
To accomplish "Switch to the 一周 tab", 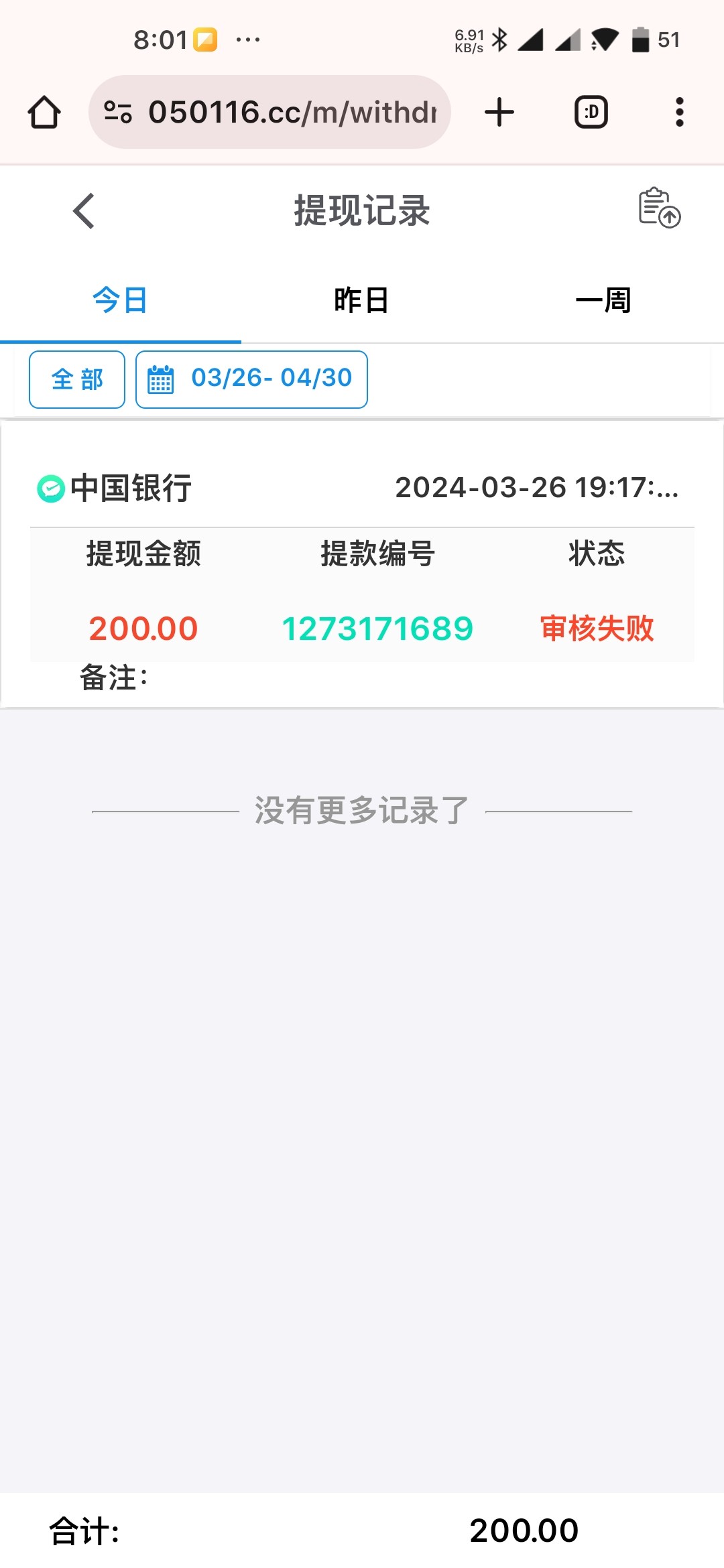I will 603,300.
